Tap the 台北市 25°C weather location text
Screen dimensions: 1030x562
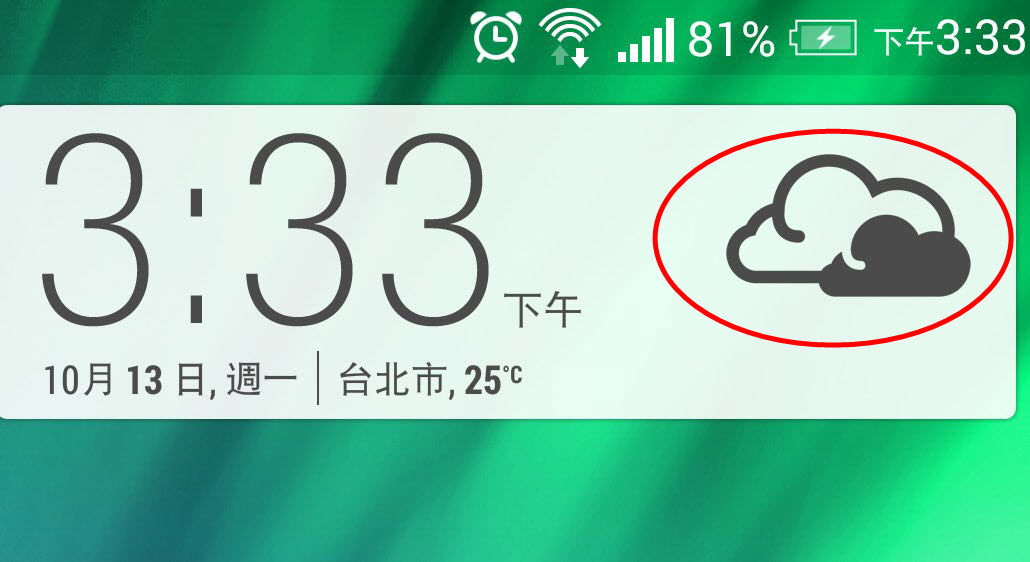pyautogui.click(x=430, y=380)
